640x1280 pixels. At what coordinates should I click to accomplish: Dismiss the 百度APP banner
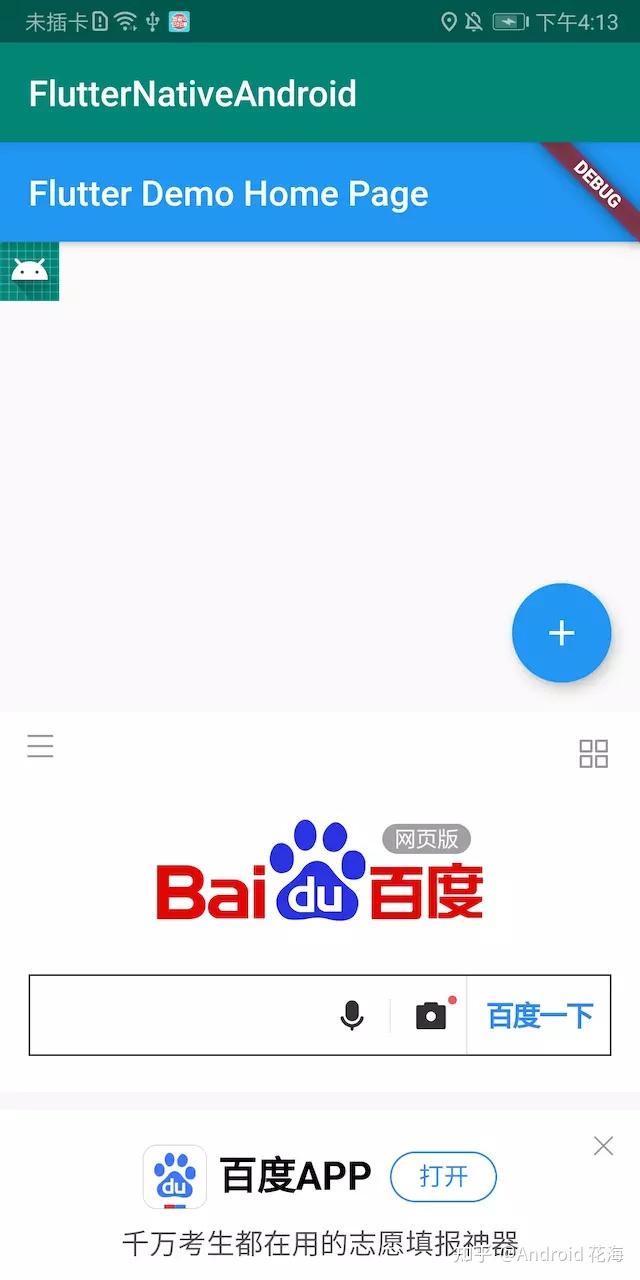tap(603, 1146)
